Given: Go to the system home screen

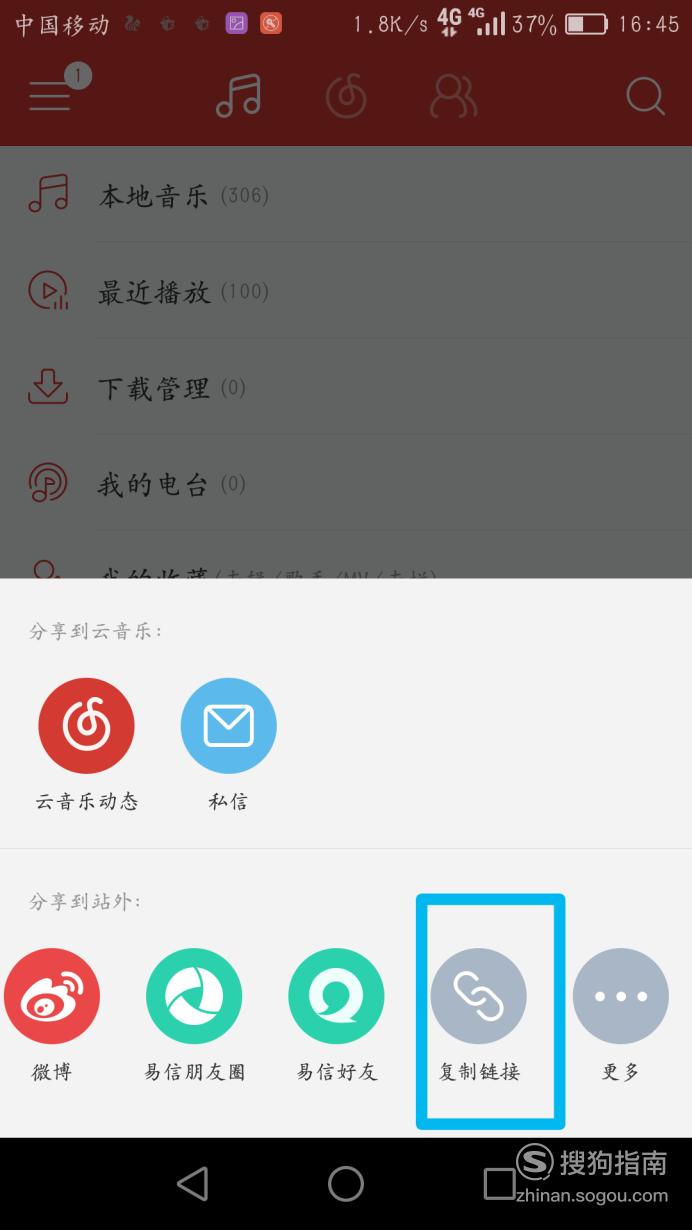Looking at the screenshot, I should [x=346, y=1184].
